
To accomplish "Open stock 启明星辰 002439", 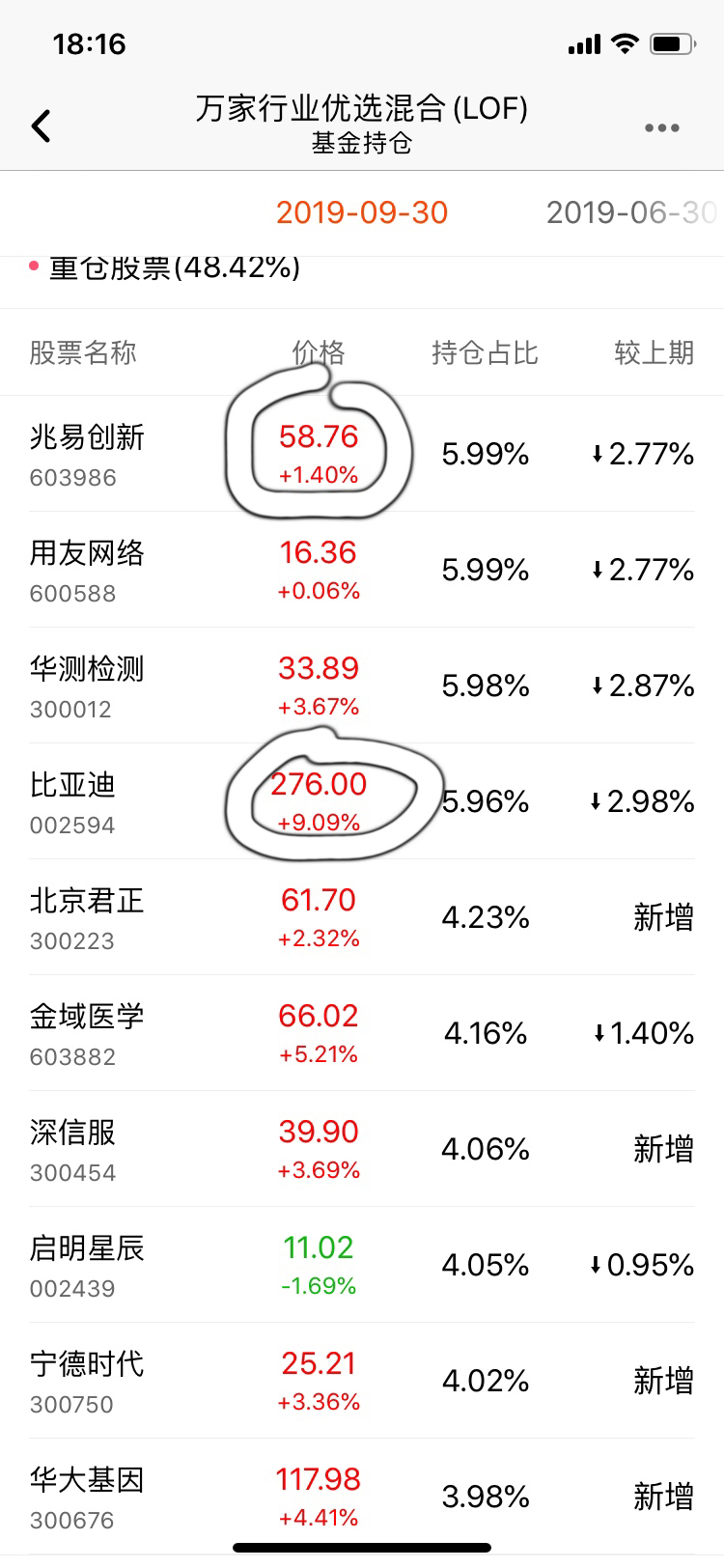I will point(362,1265).
